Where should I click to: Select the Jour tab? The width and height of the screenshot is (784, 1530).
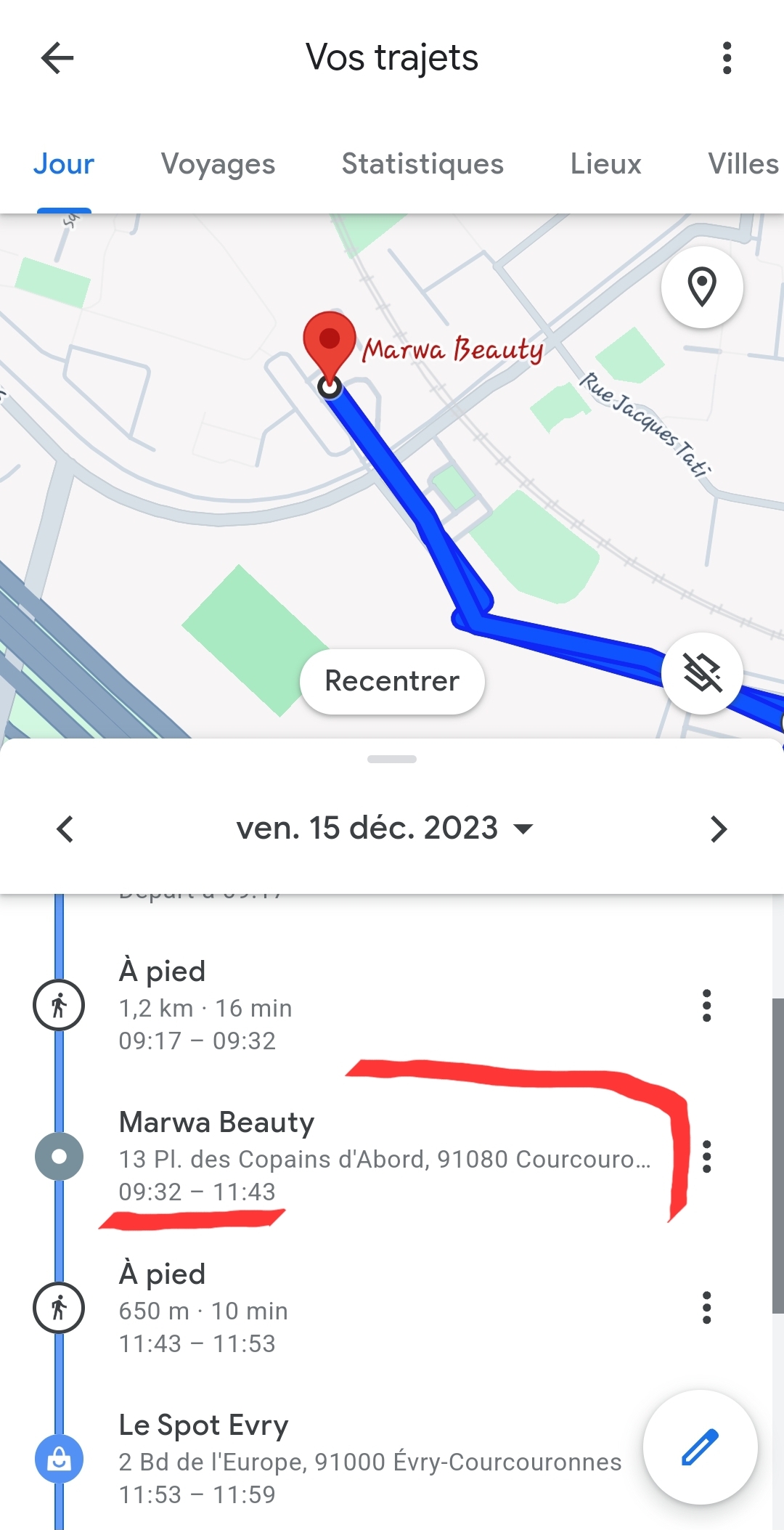click(x=64, y=164)
